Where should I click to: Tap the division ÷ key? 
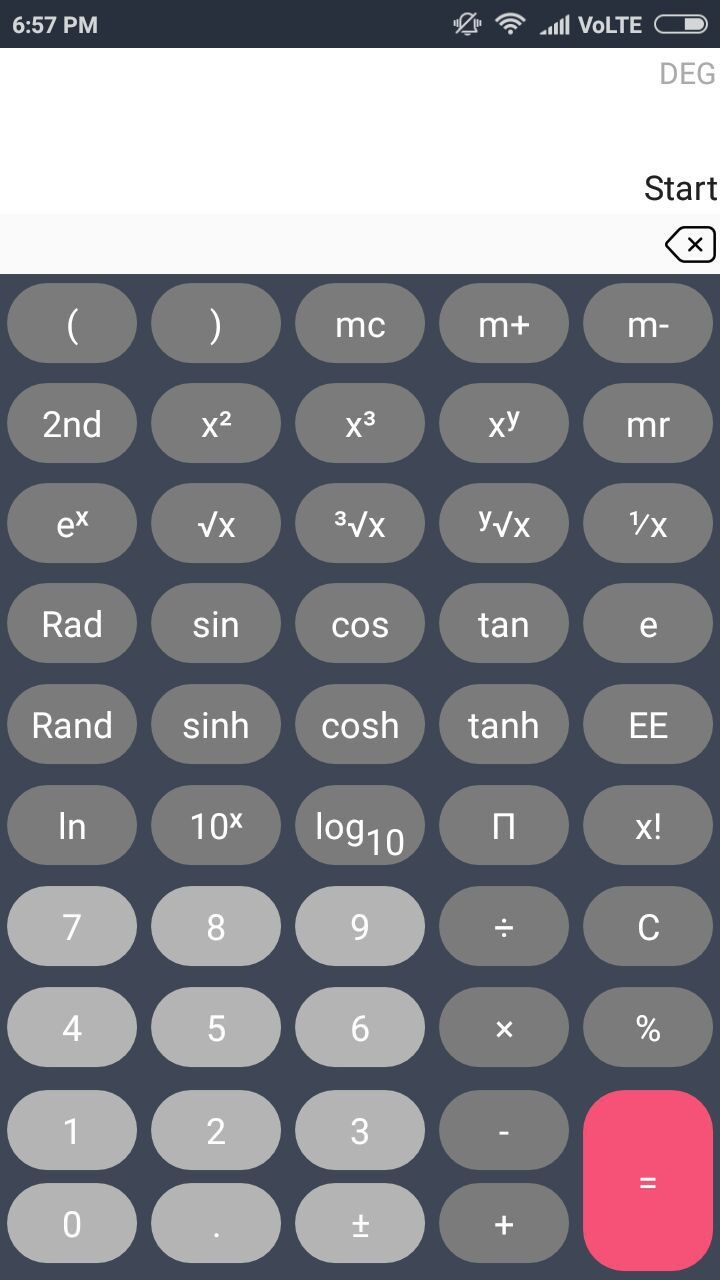(504, 926)
